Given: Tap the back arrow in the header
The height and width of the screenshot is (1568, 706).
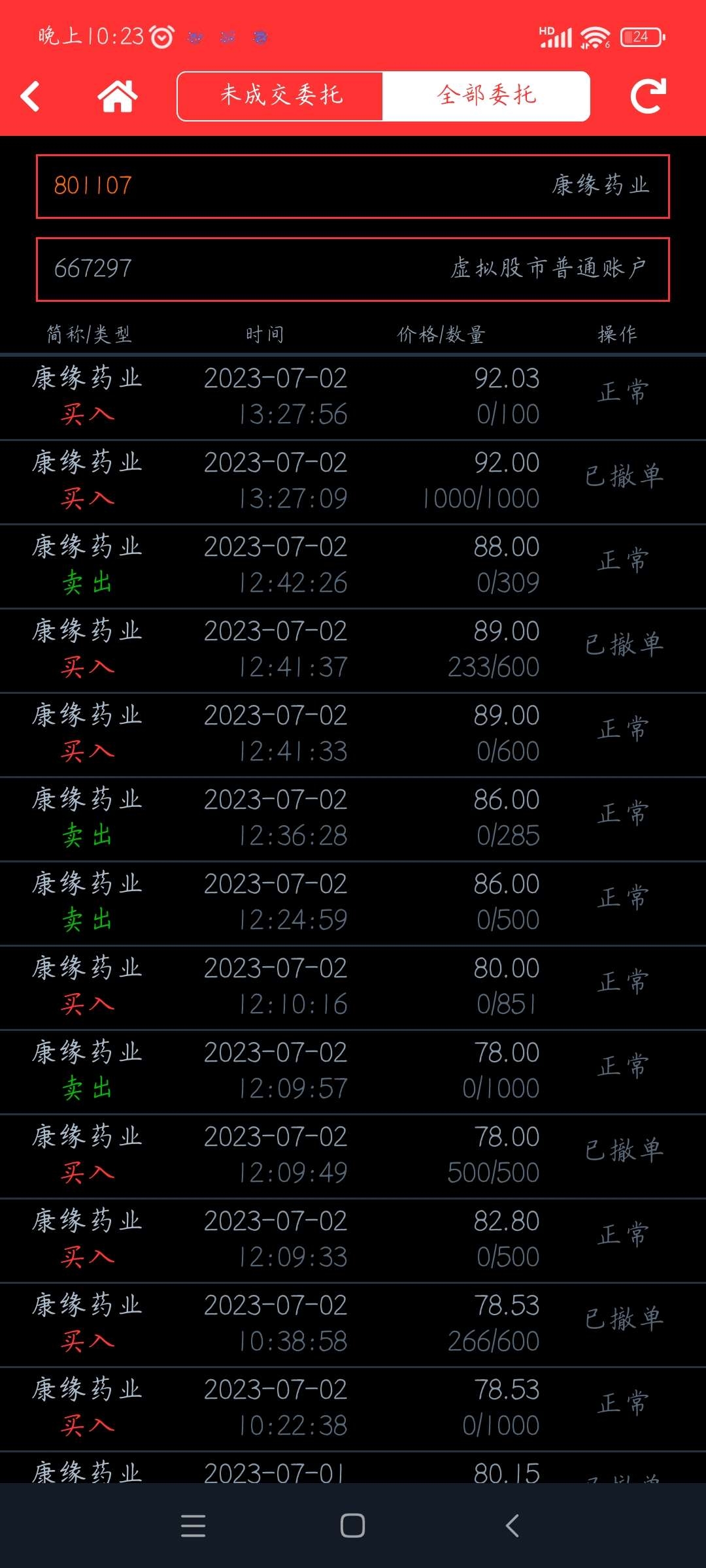Looking at the screenshot, I should coord(30,97).
